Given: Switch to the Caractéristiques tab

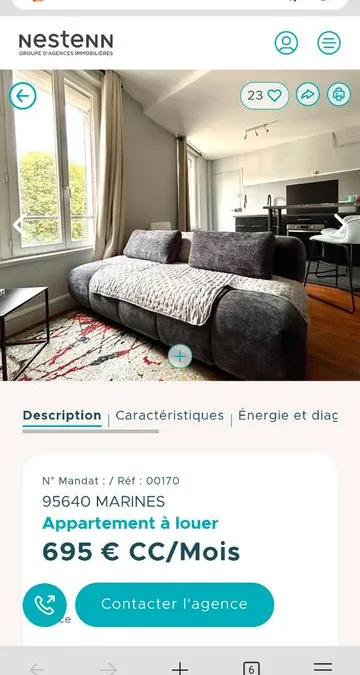Looking at the screenshot, I should 170,416.
